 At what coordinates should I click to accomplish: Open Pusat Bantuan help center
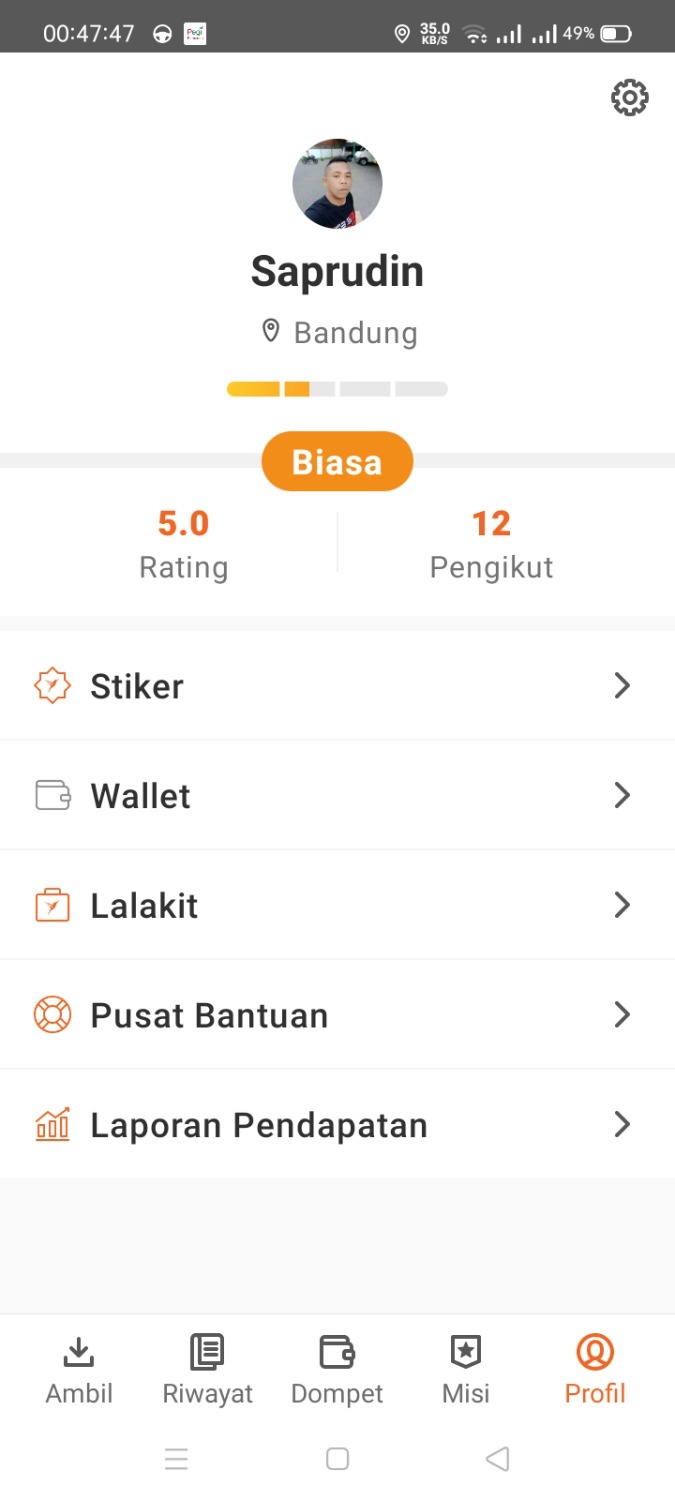pos(337,1015)
